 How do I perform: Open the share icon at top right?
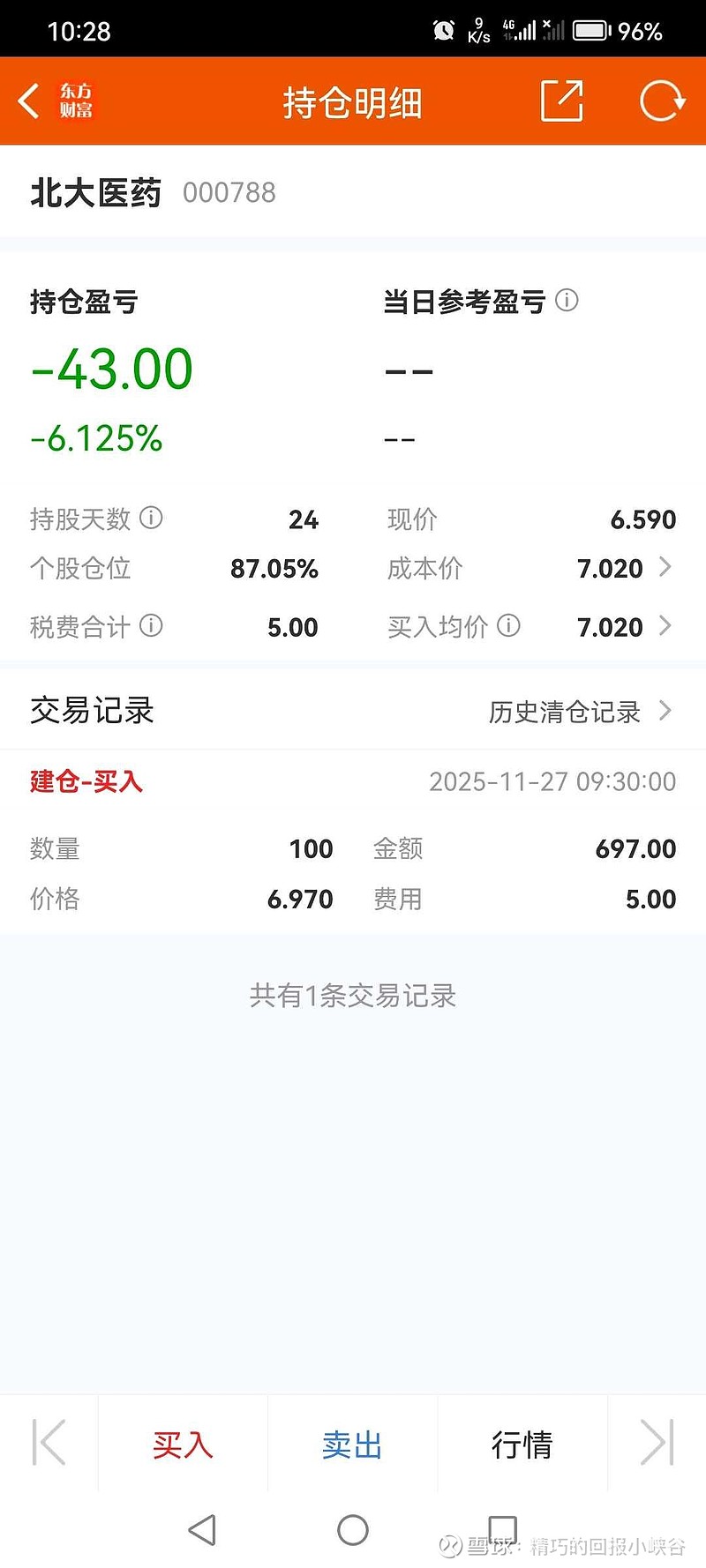coord(562,101)
